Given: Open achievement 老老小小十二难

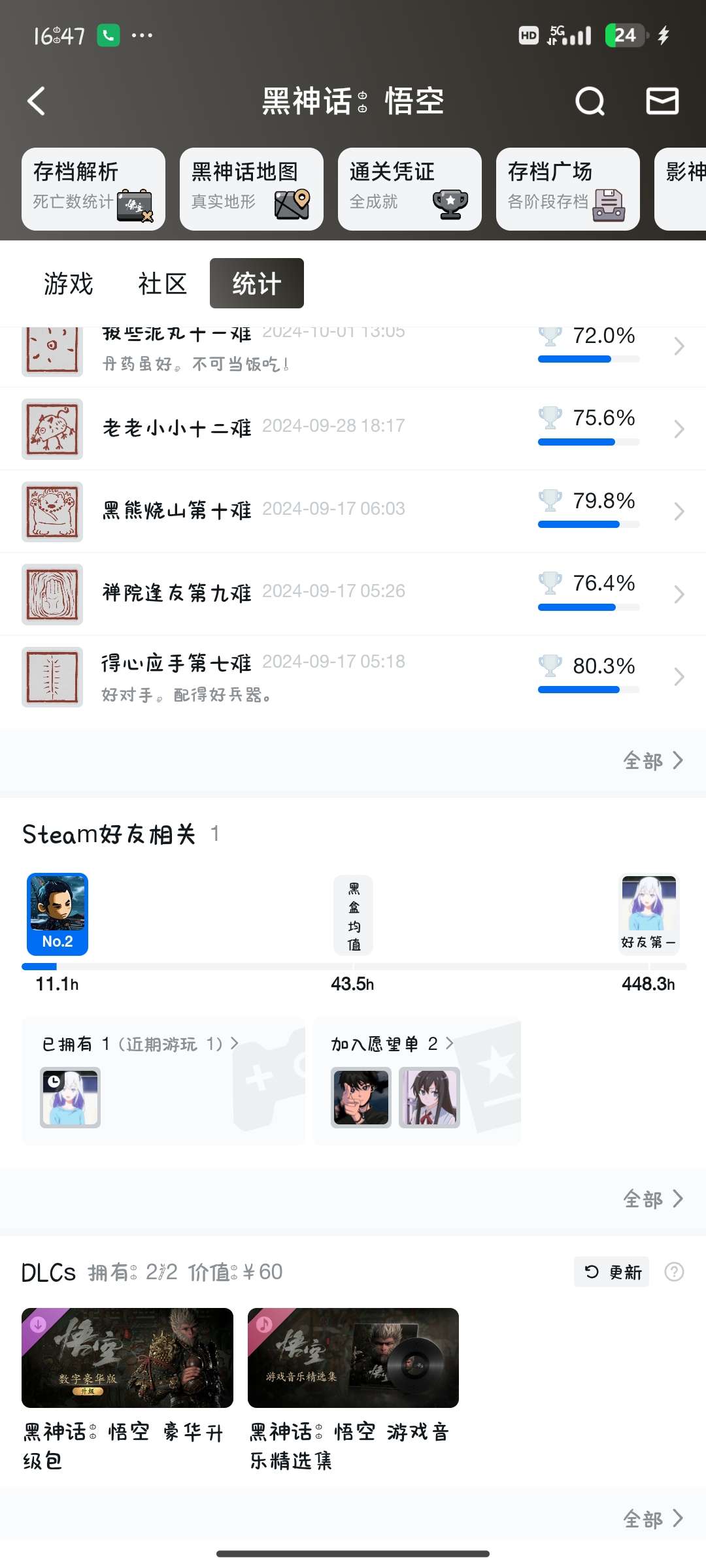Looking at the screenshot, I should [353, 429].
